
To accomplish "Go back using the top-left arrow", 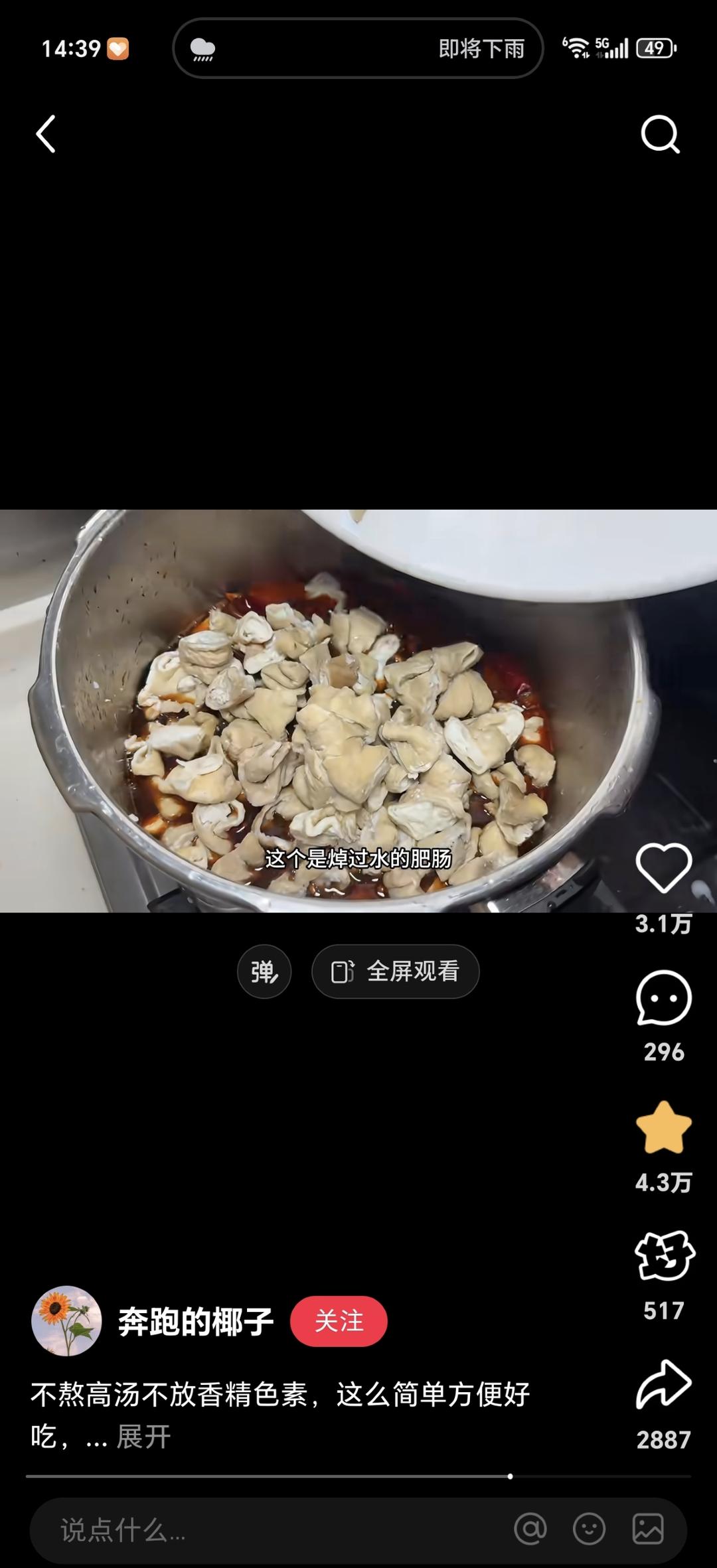I will click(x=45, y=134).
